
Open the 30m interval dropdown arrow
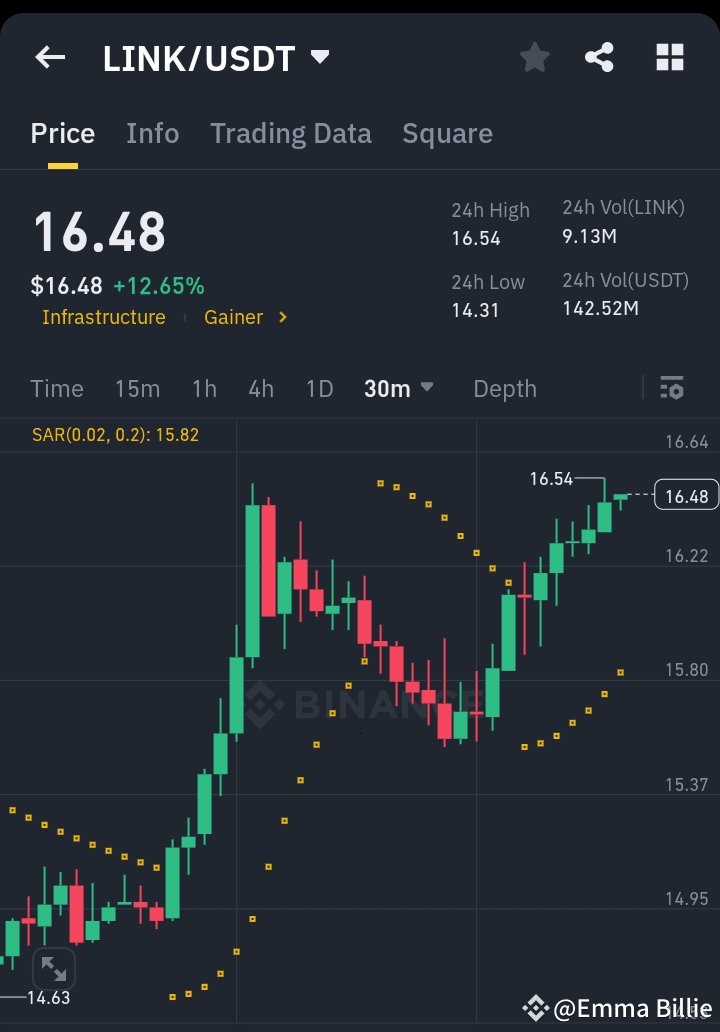426,388
